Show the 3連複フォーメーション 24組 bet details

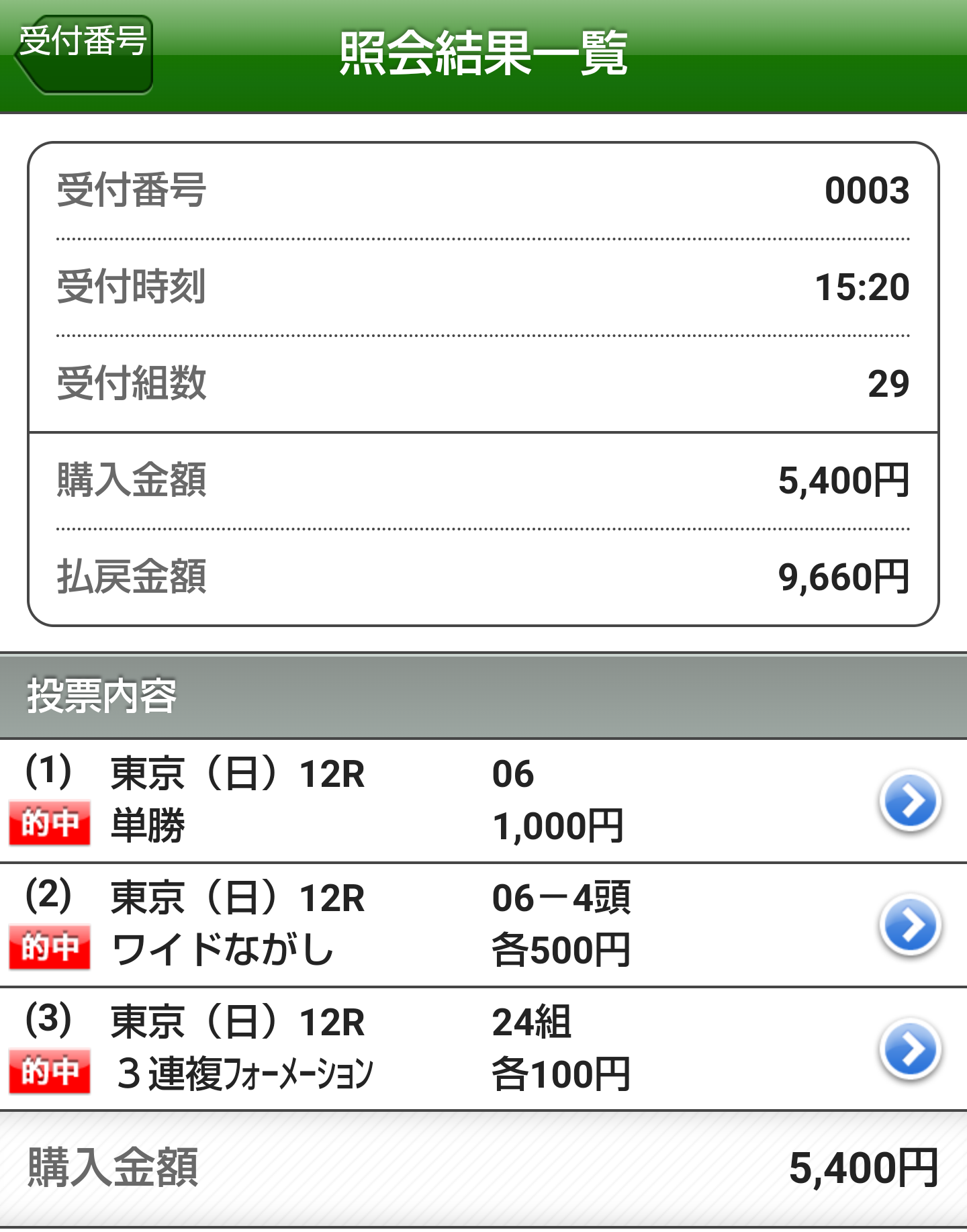tap(910, 1049)
